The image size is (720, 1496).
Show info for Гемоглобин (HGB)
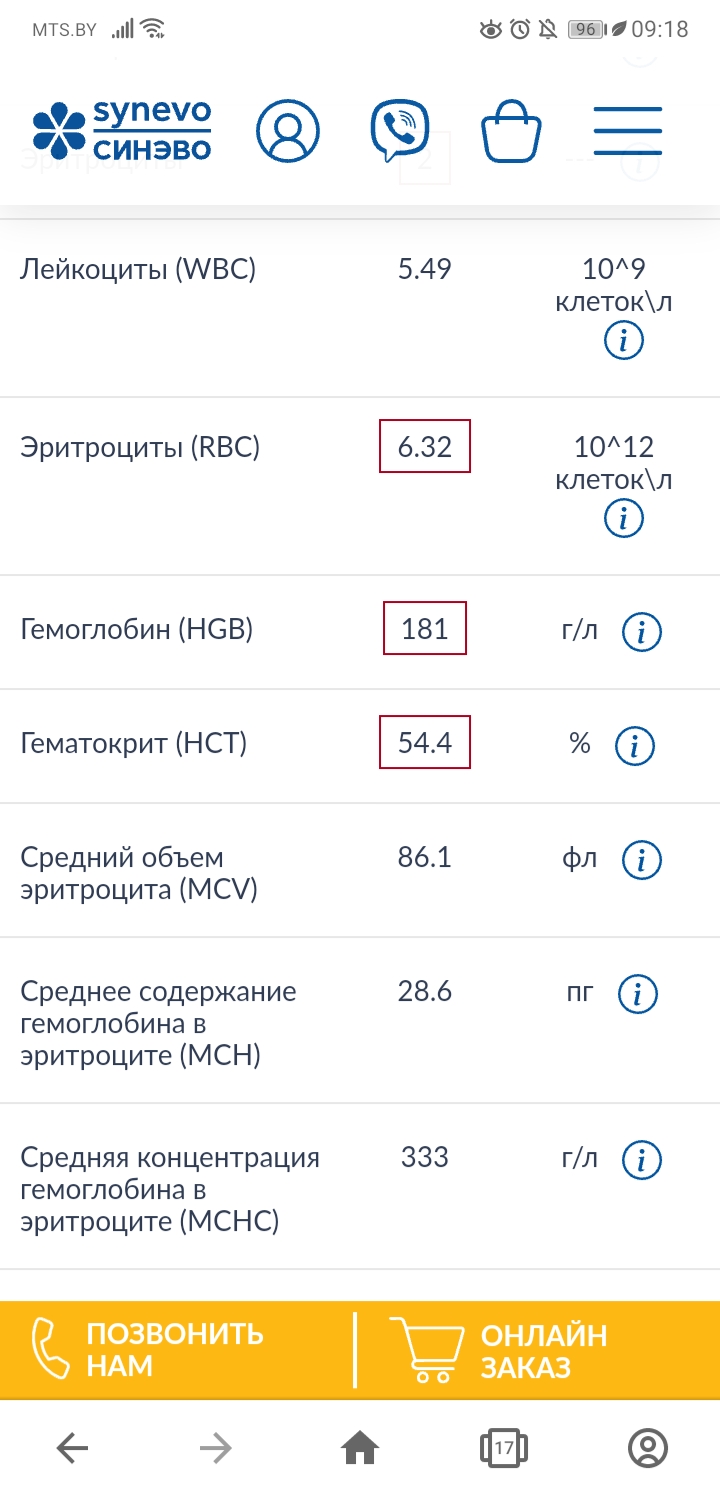[x=642, y=632]
